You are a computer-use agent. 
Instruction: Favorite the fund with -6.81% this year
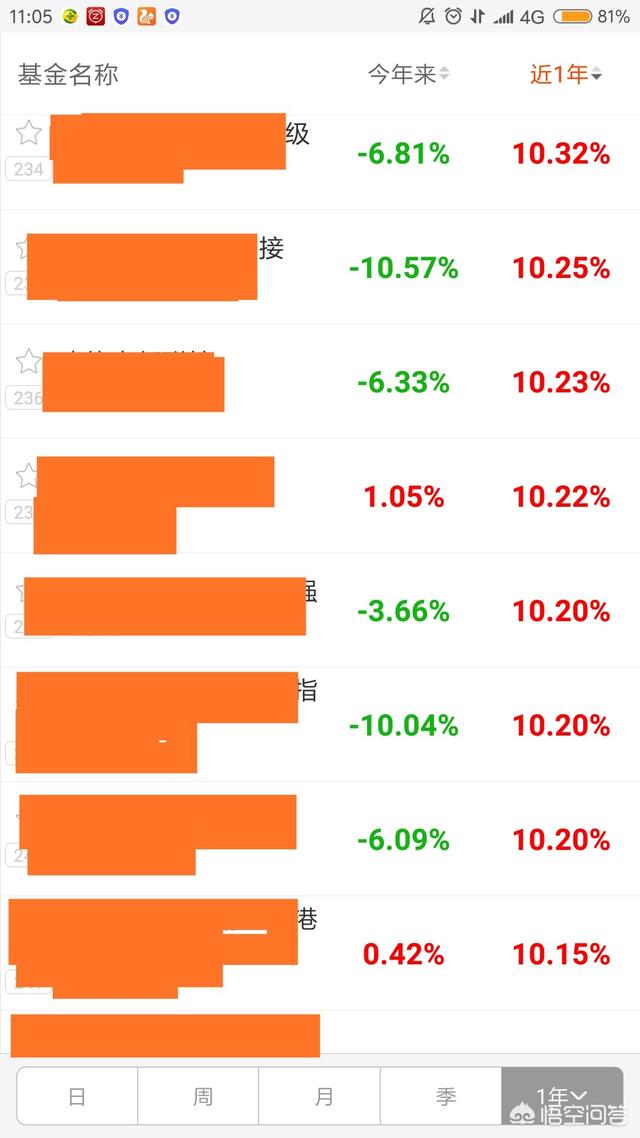coord(29,132)
